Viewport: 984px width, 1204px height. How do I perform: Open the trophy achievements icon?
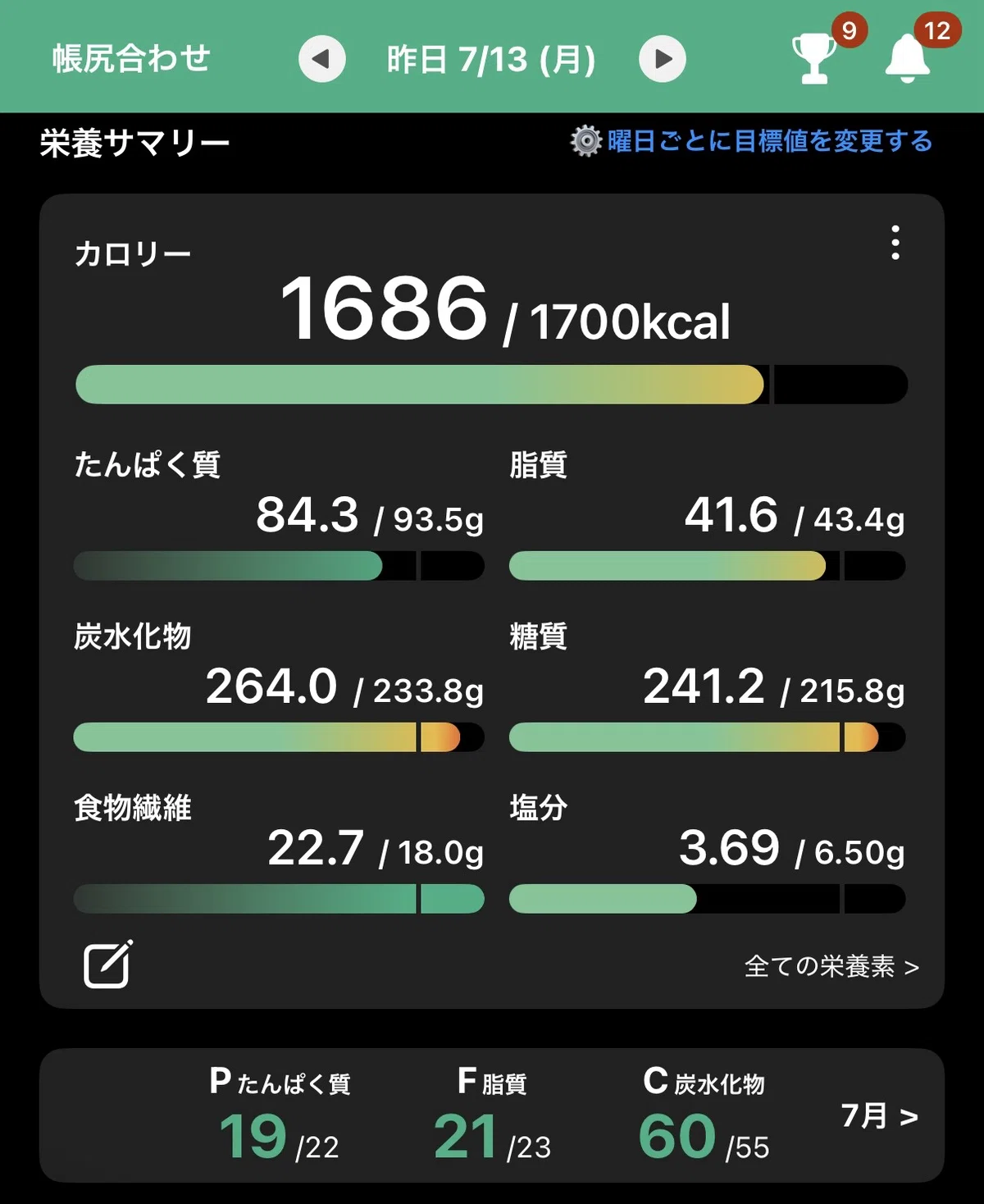[x=813, y=58]
